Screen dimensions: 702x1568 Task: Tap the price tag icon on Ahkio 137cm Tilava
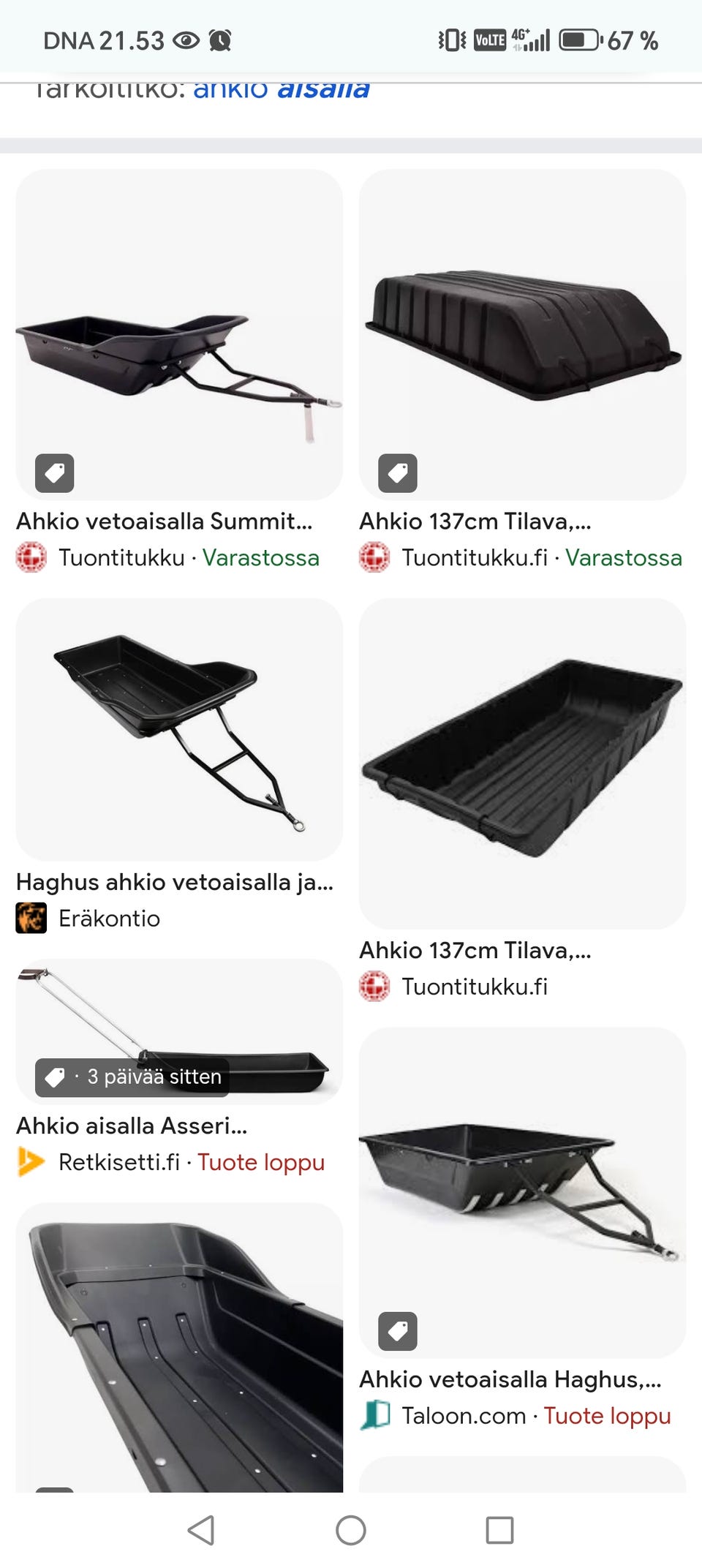(x=396, y=472)
